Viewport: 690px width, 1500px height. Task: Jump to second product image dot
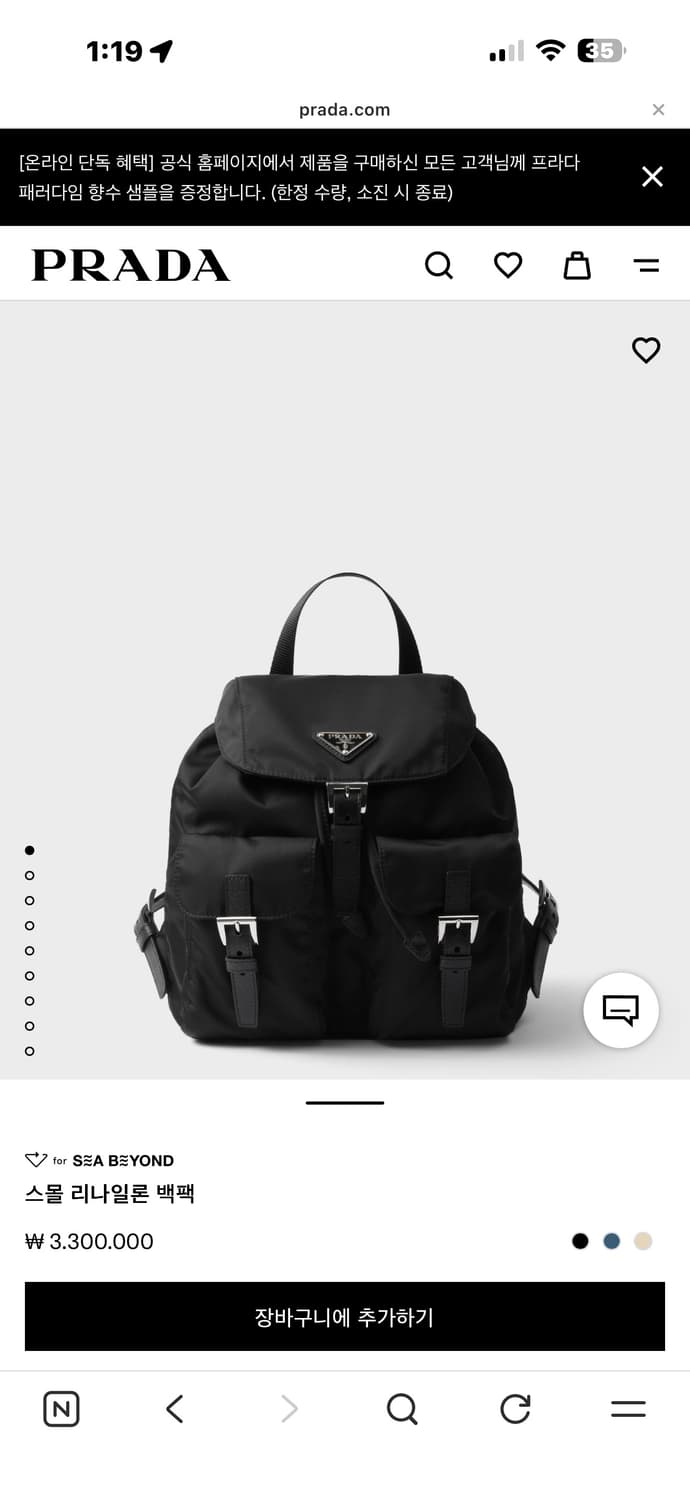[x=29, y=875]
